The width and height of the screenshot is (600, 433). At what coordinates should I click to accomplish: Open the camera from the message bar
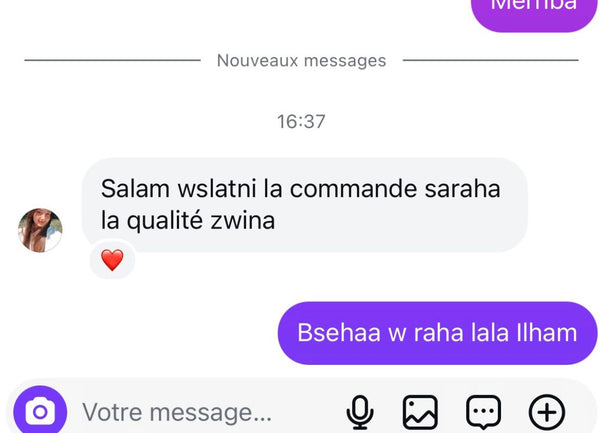(x=40, y=411)
